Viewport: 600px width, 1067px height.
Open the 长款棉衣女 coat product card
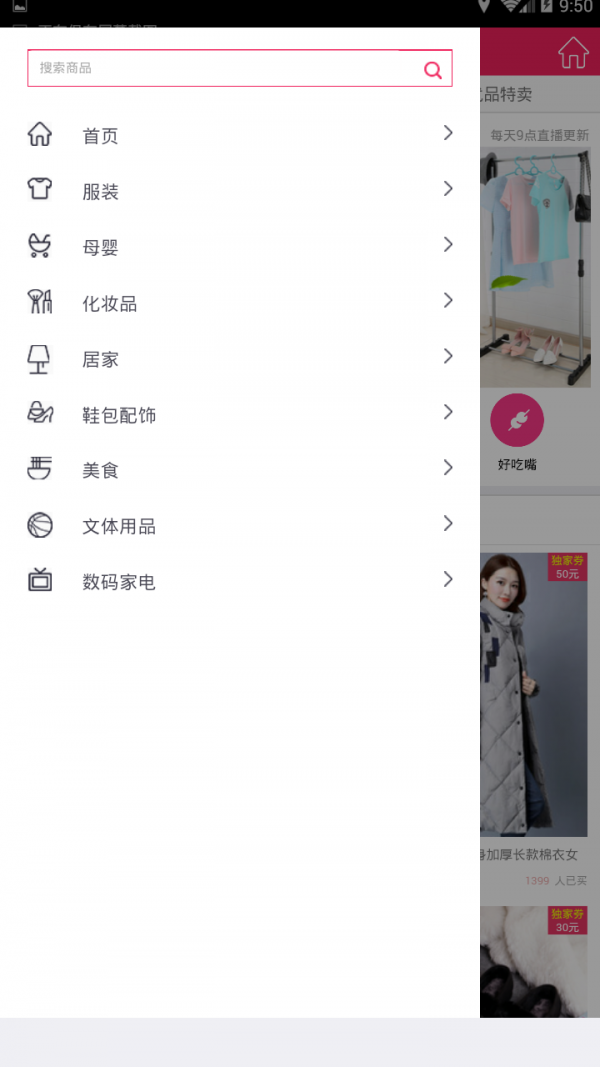pyautogui.click(x=534, y=700)
